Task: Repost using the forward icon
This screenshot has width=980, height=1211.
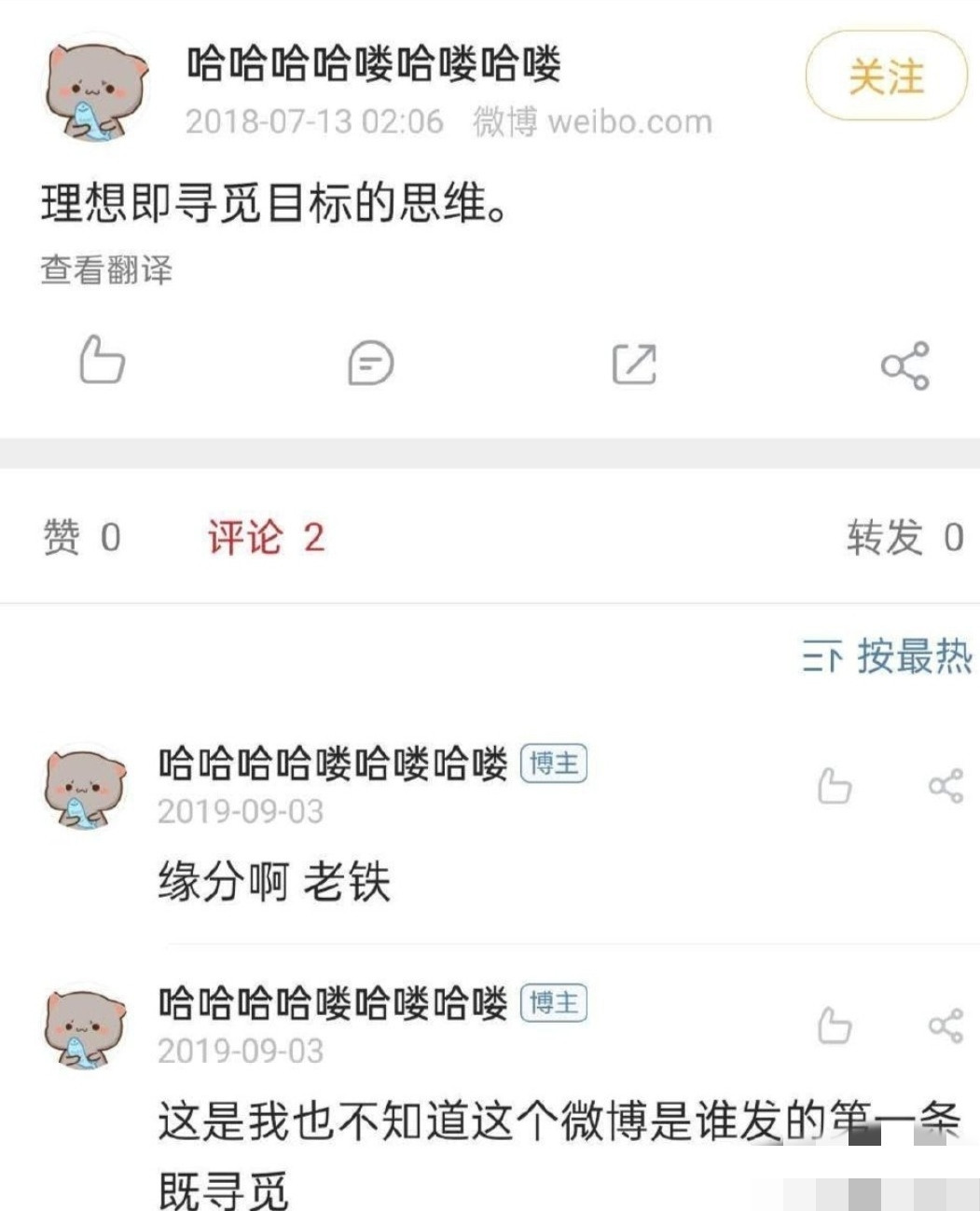Action: [x=634, y=364]
